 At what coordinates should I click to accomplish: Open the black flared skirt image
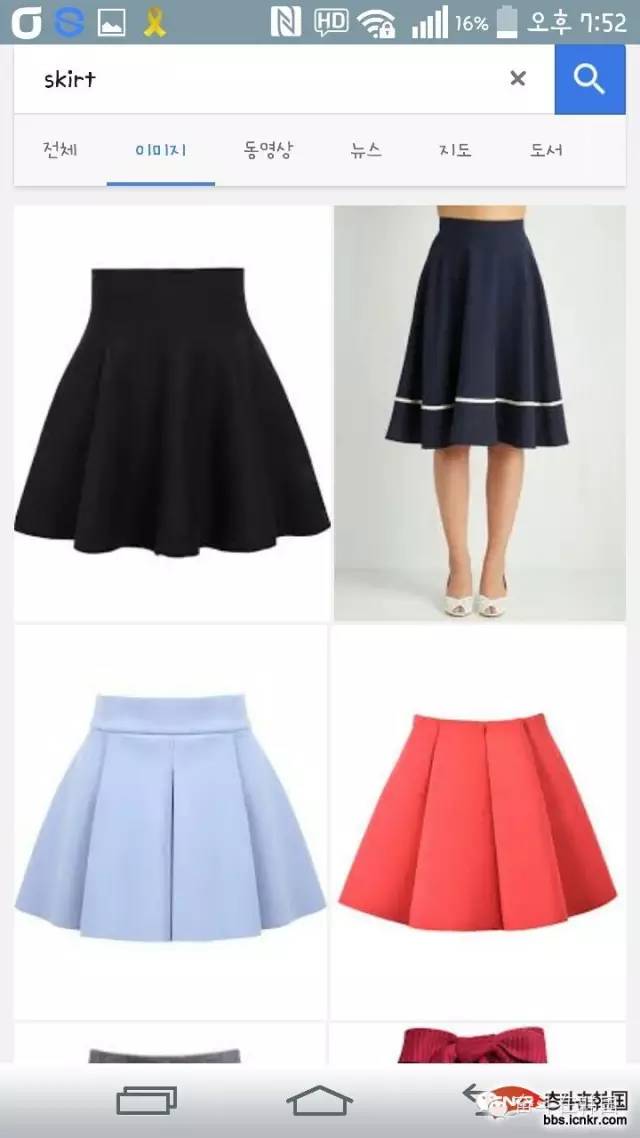point(172,412)
